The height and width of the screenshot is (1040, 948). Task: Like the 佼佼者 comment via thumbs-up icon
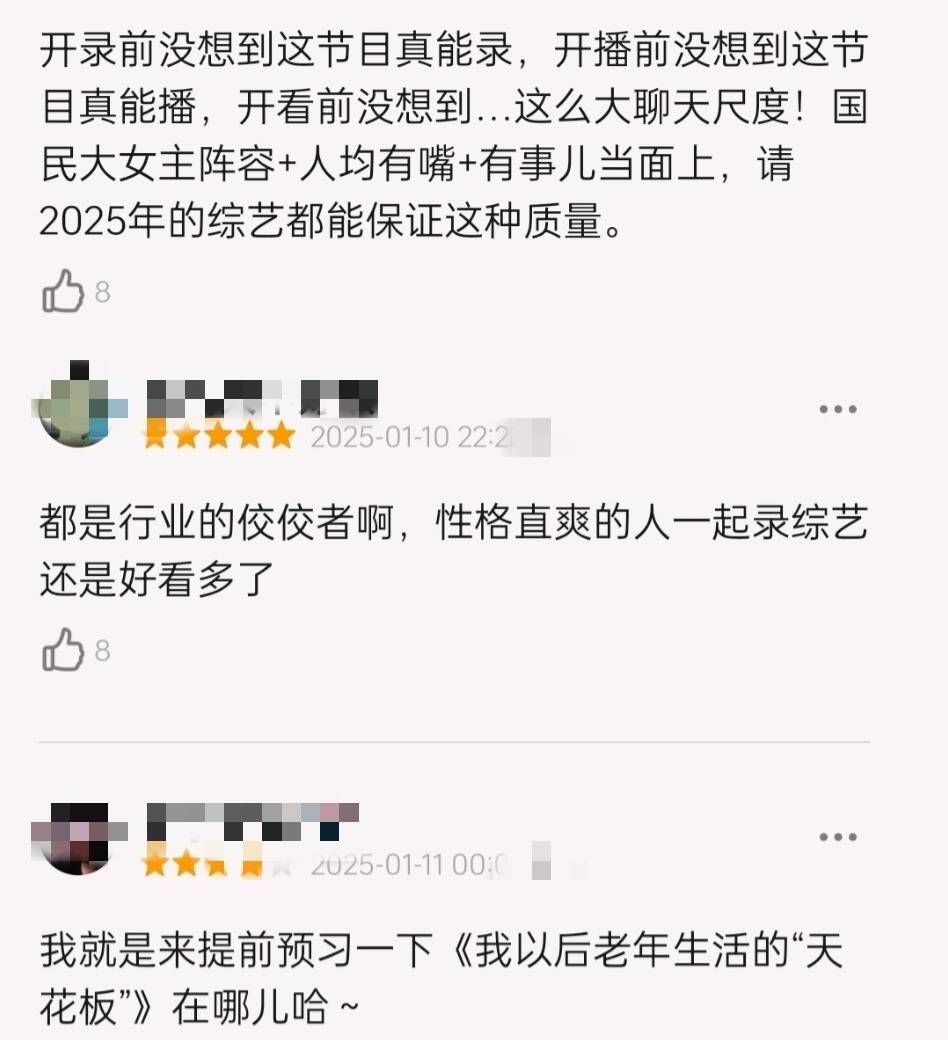point(62,650)
